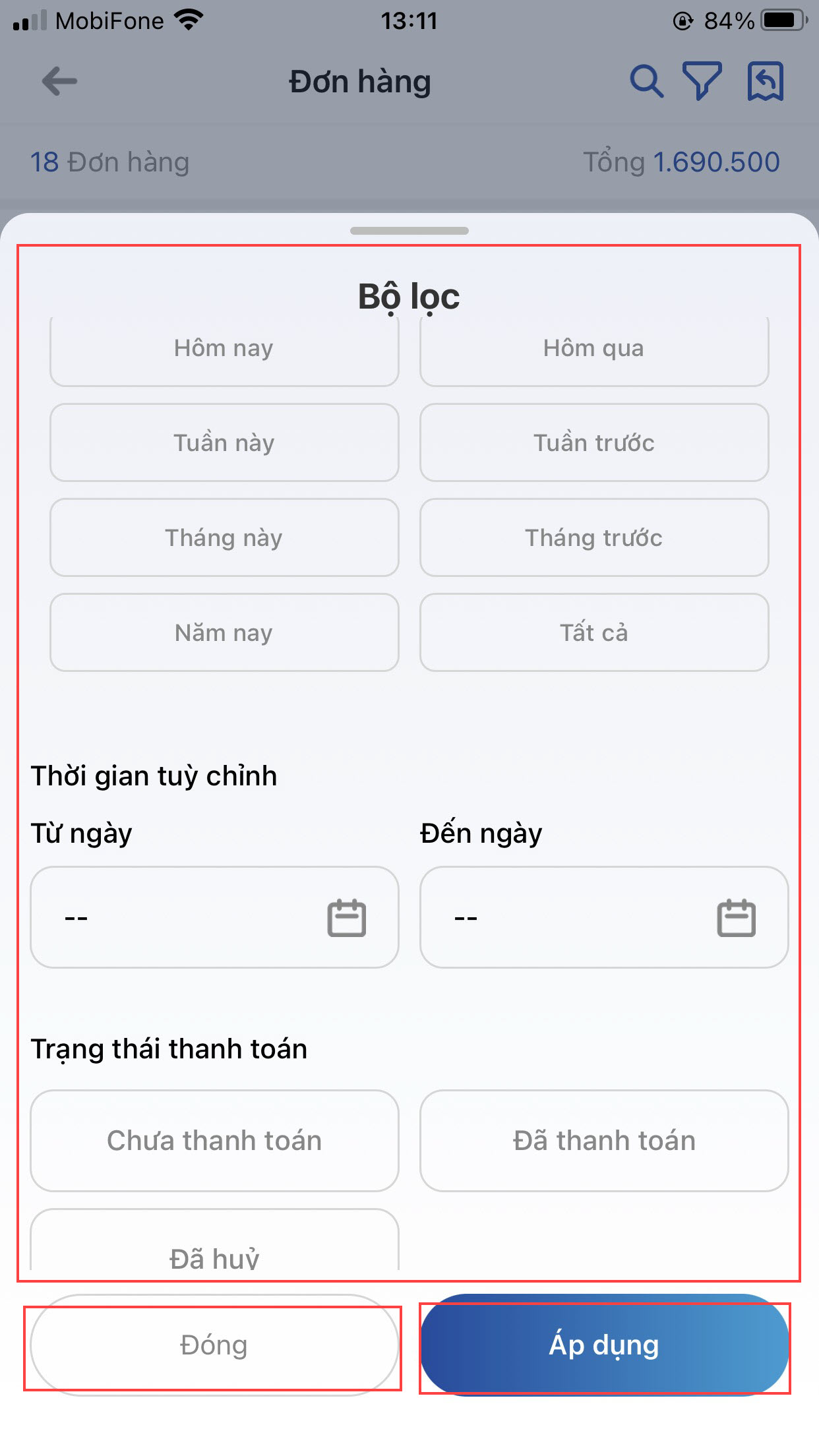Image resolution: width=819 pixels, height=1456 pixels.
Task: Choose Tháng này as time filter
Action: click(224, 537)
